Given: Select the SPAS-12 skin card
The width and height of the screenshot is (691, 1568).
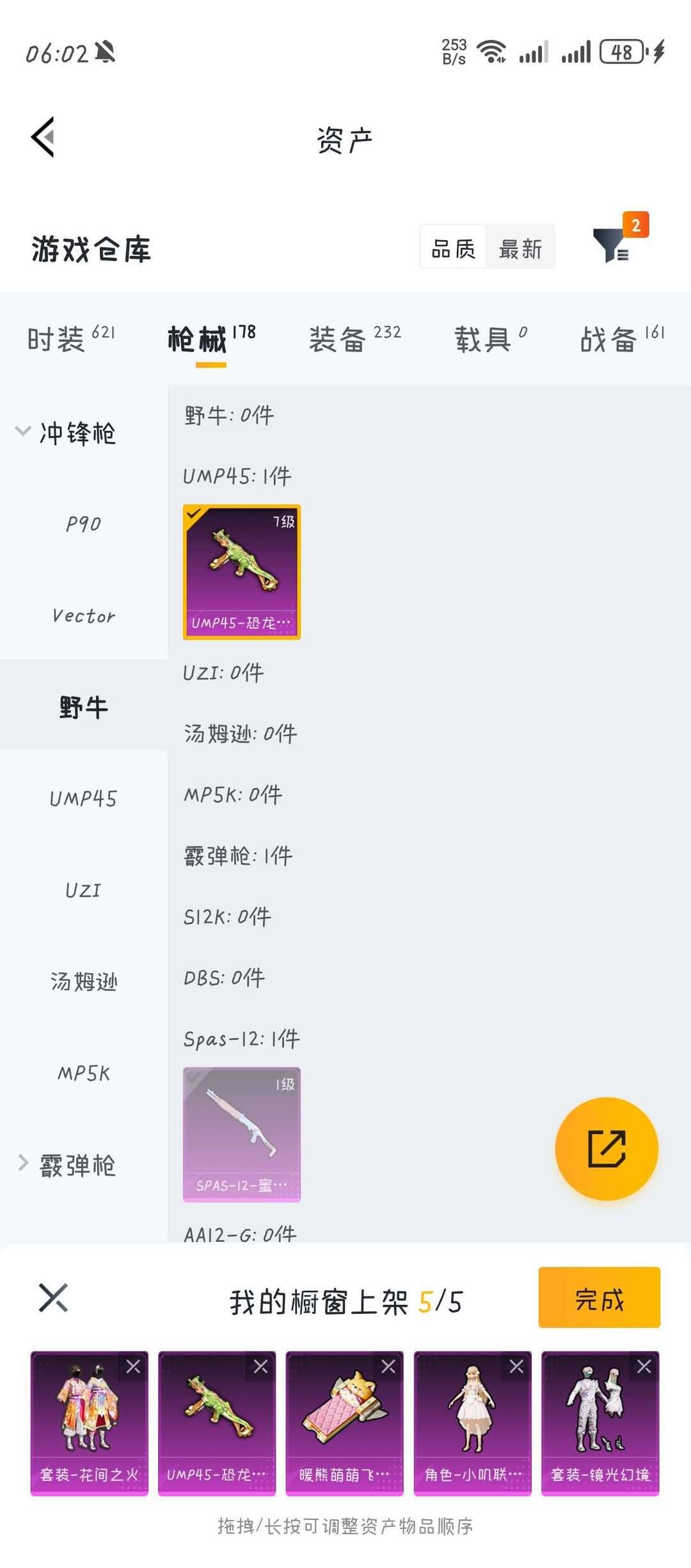Looking at the screenshot, I should coord(242,1134).
